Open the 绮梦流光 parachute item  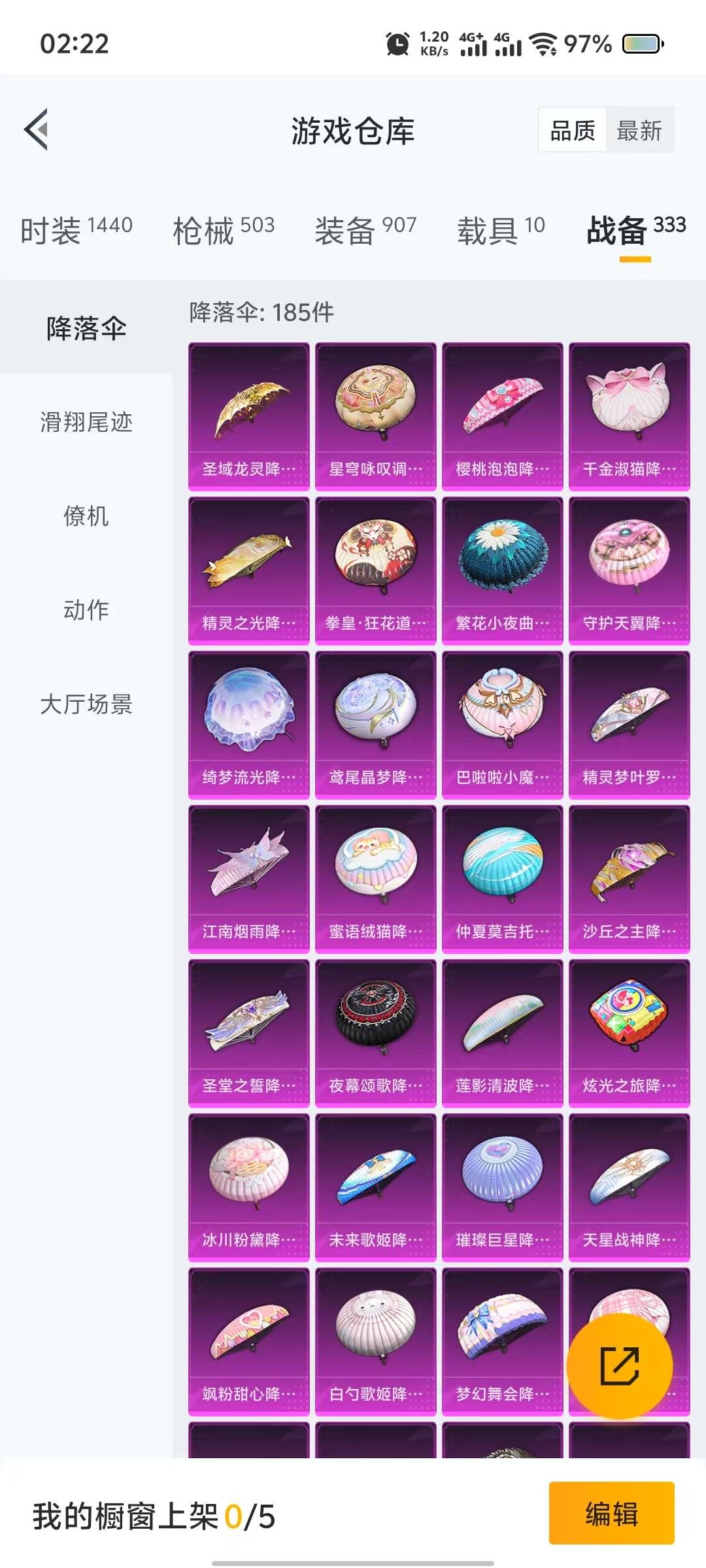248,725
